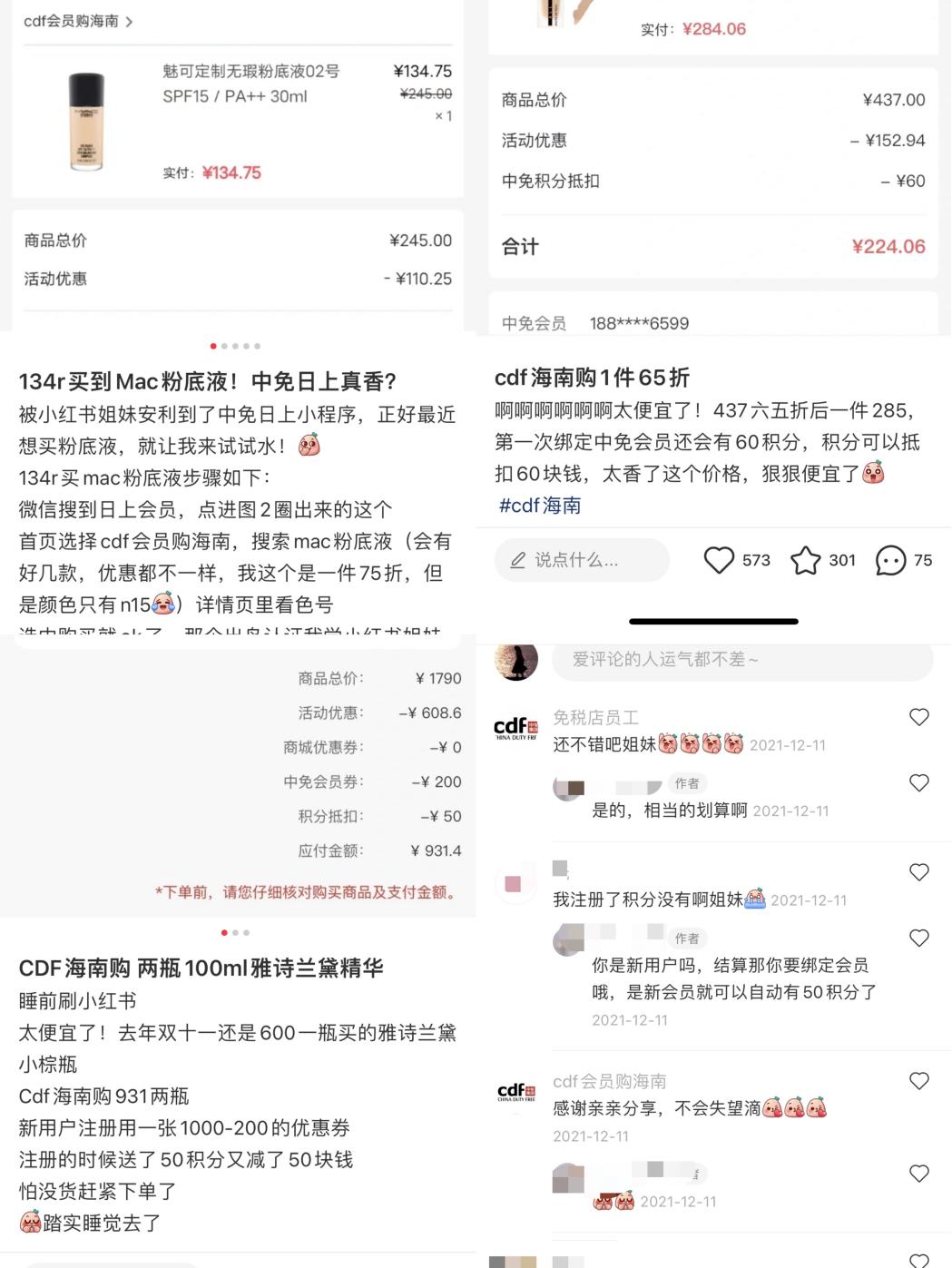Screen dimensions: 952x1268
Task: Click the cdf logo avatar beside 免税店员工
Action: 515,726
